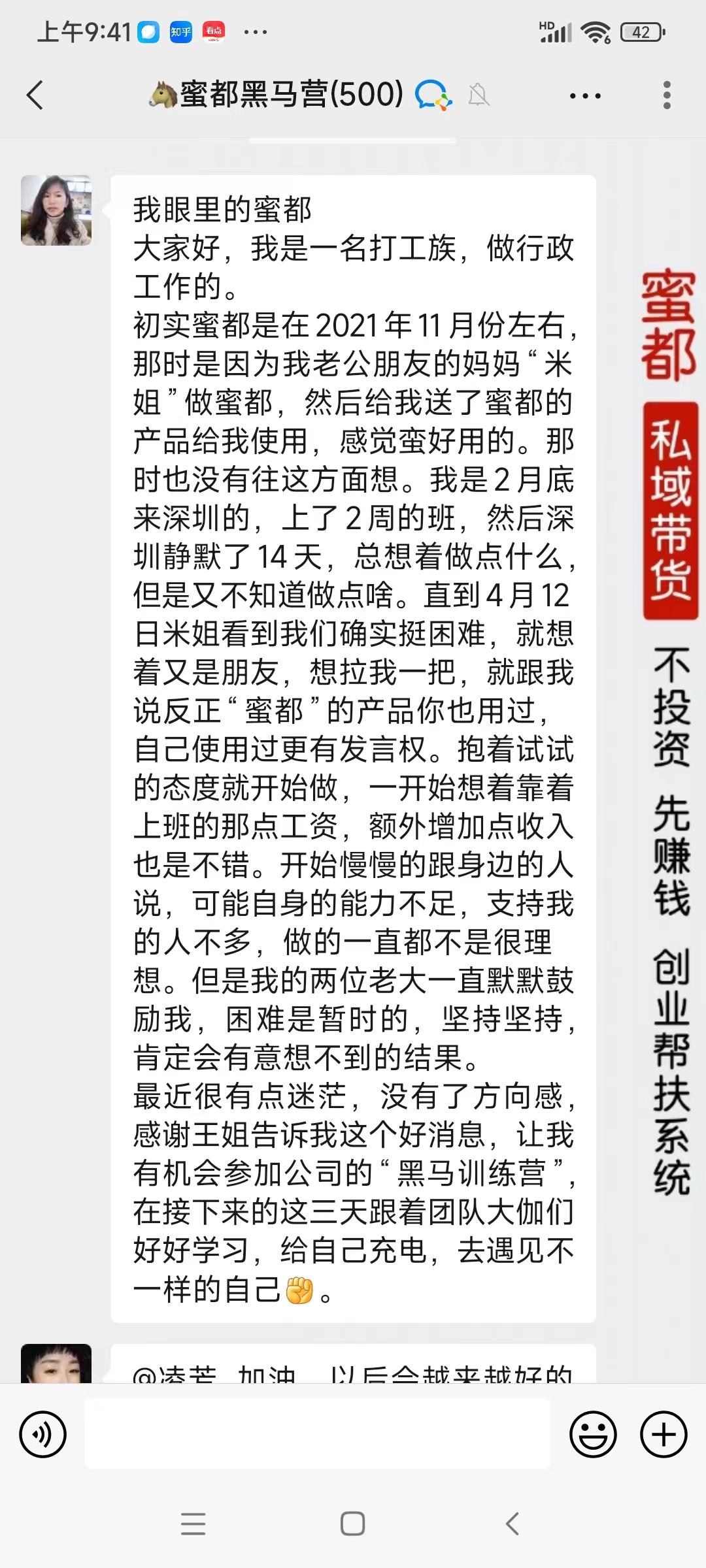Image resolution: width=706 pixels, height=1568 pixels.
Task: Tap the system home button
Action: [353, 1524]
